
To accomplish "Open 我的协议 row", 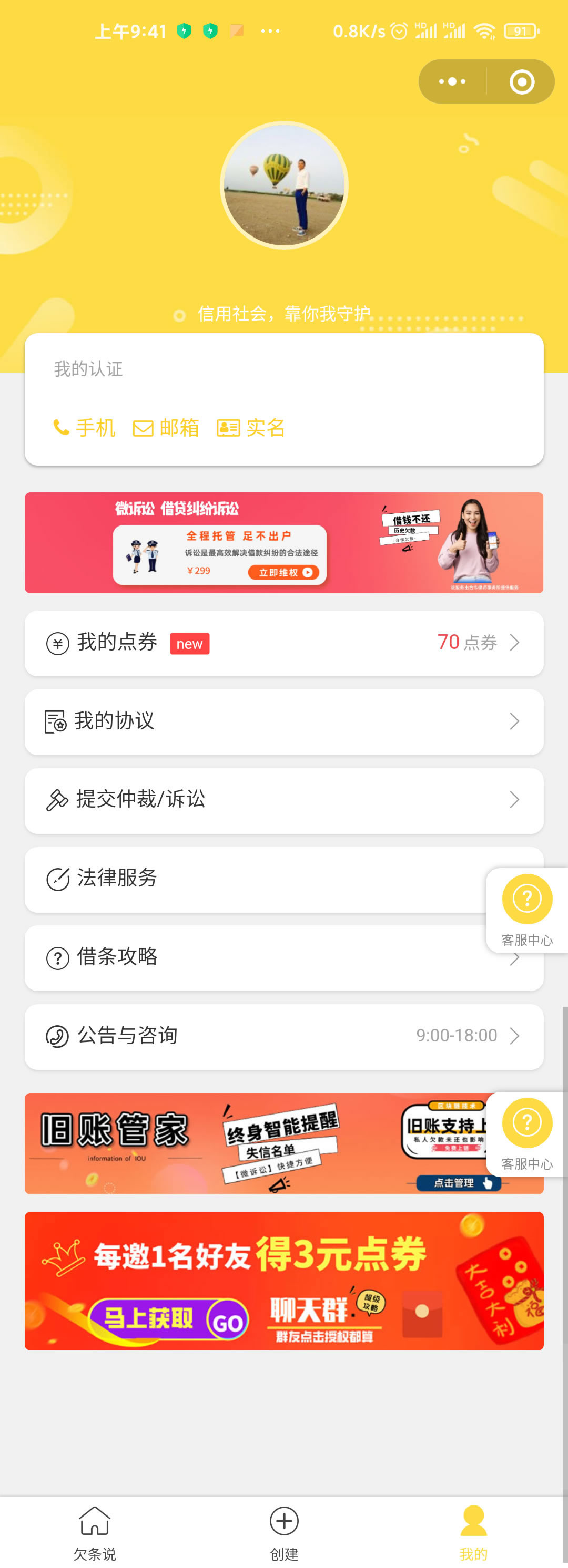I will 284,721.
